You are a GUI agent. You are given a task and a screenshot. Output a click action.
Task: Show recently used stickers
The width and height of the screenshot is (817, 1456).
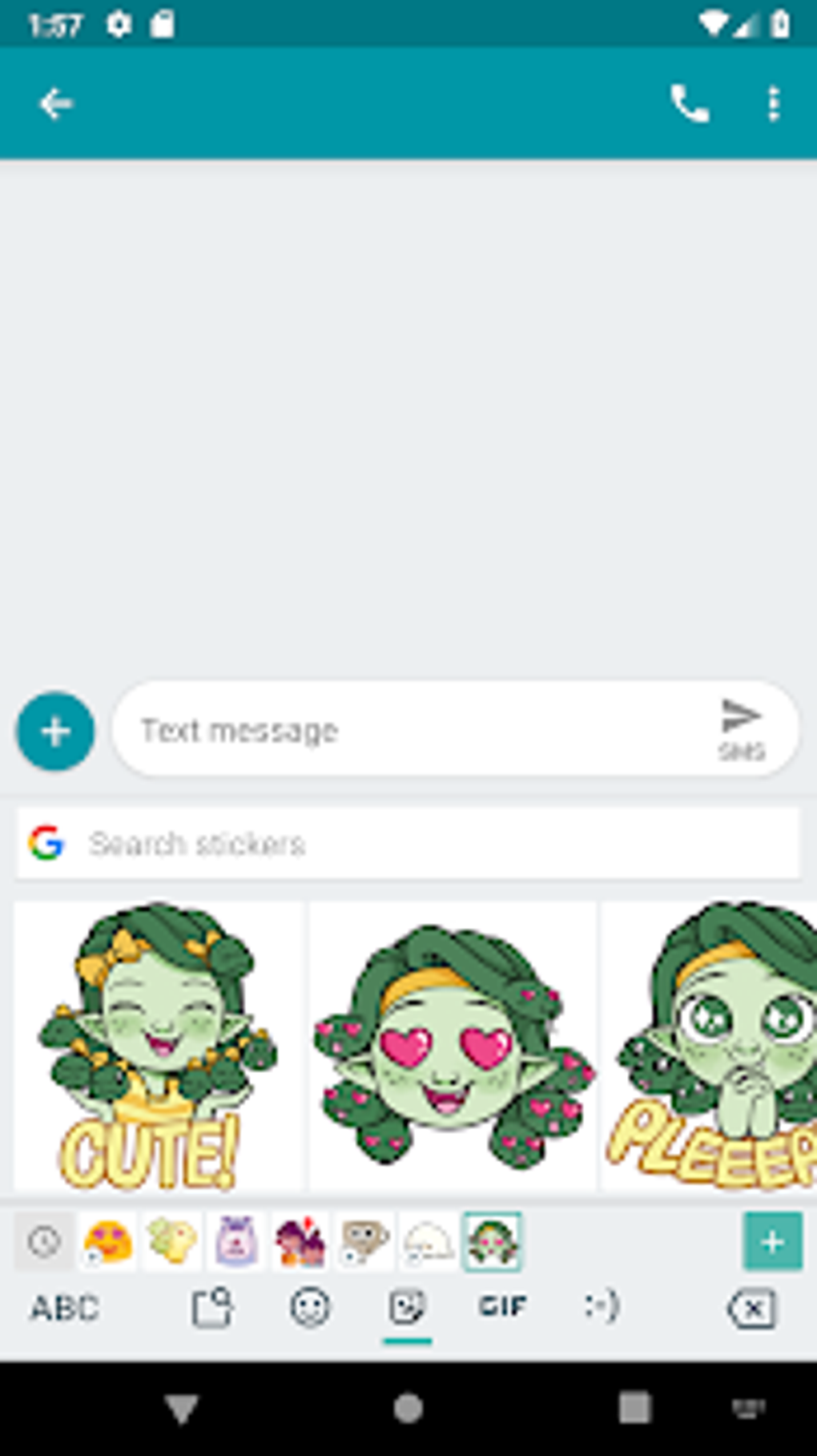click(x=45, y=1241)
